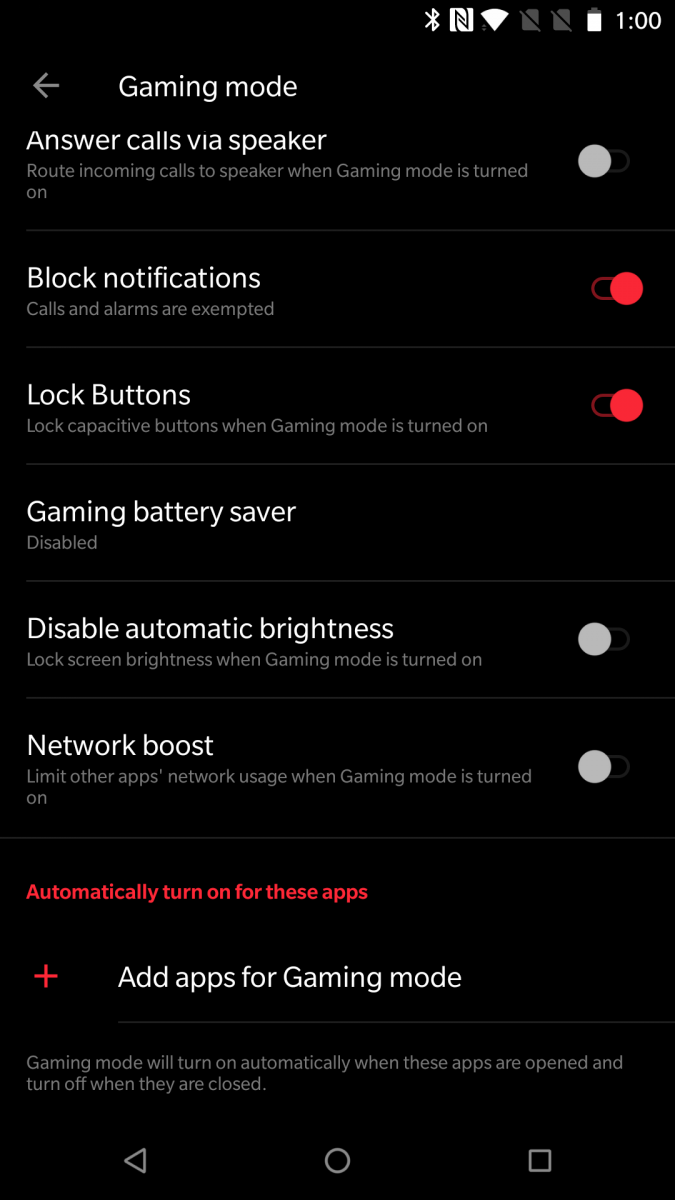Add apps for Gaming mode
Screen dimensions: 675x1200
coord(337,977)
